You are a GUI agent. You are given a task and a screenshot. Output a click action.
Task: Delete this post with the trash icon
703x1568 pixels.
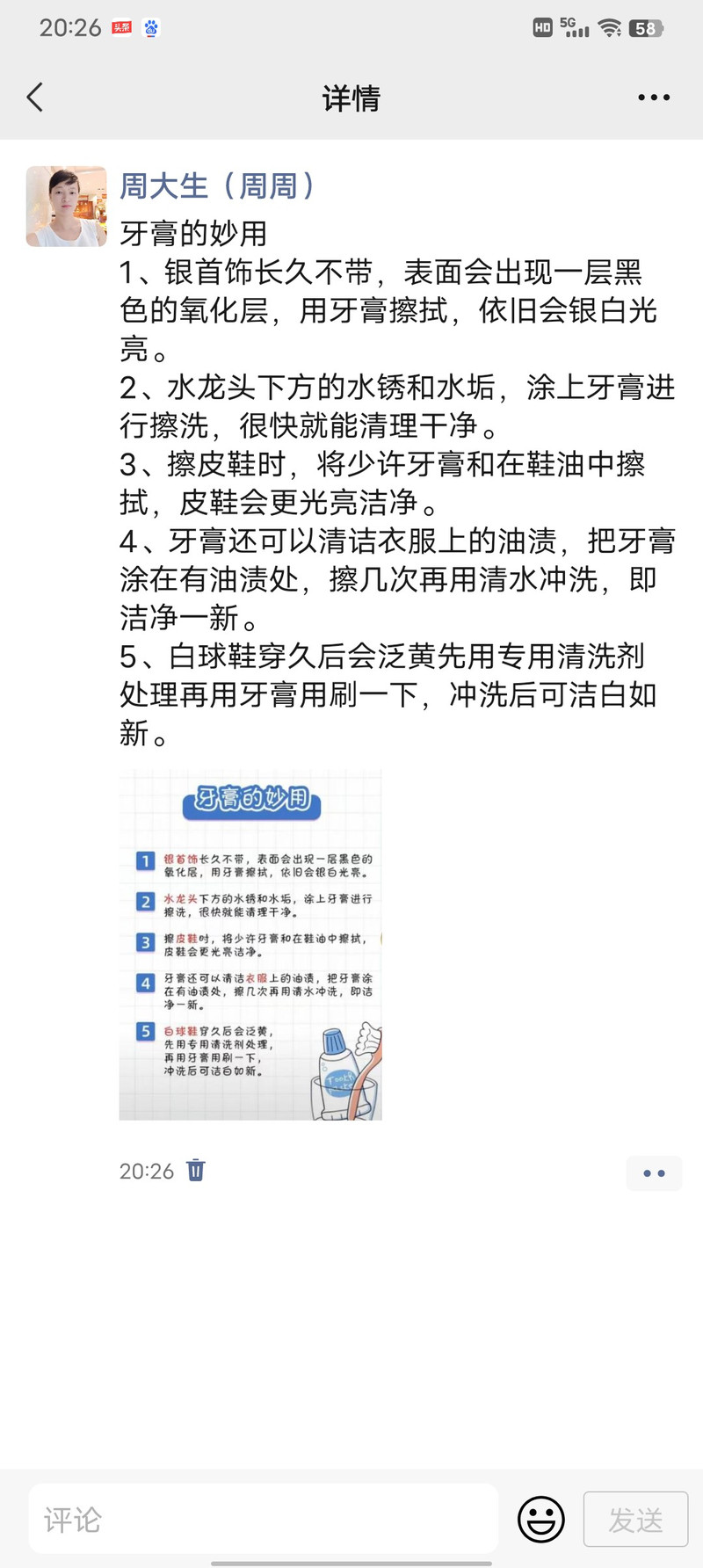tap(196, 1171)
